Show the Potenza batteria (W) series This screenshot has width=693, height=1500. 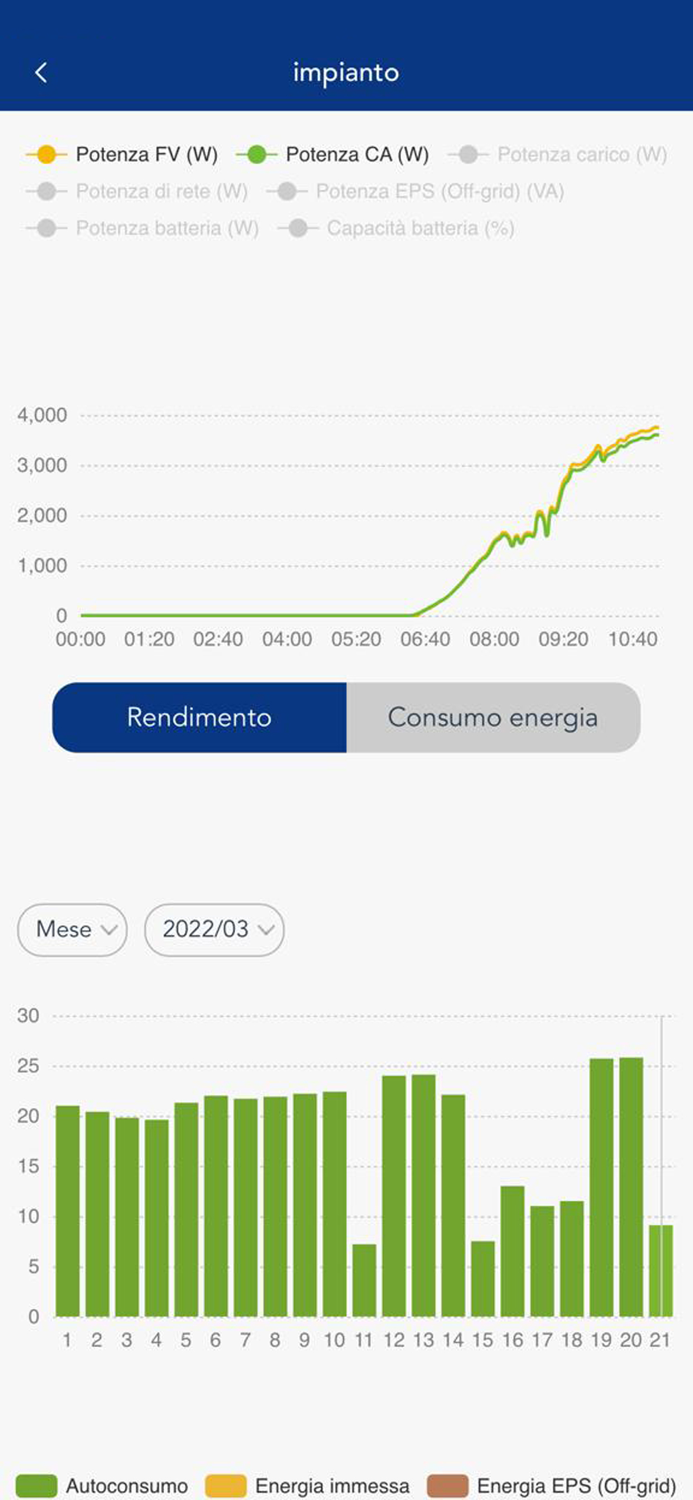(144, 229)
